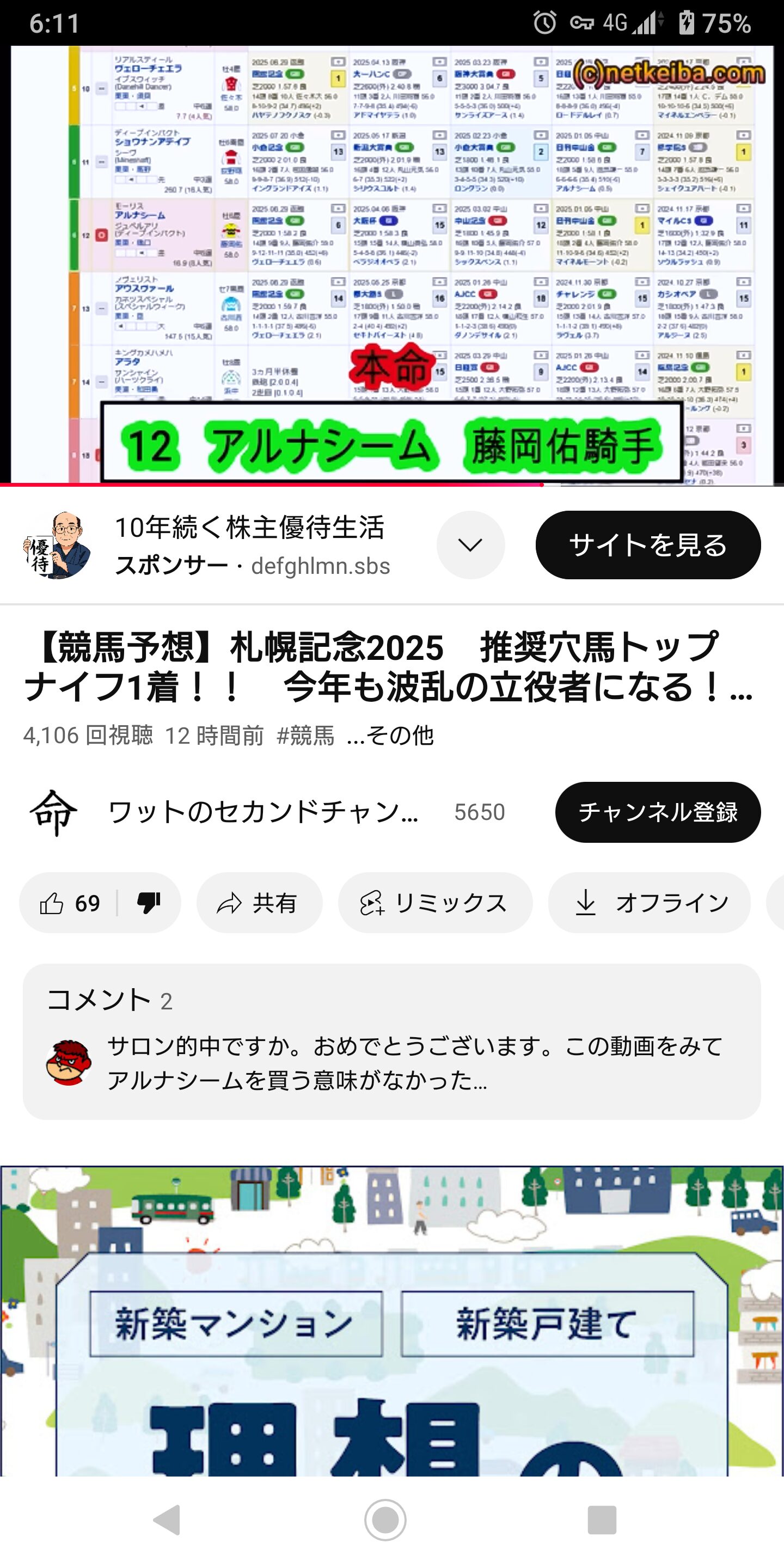
Task: Share the video via 共有
Action: click(259, 903)
